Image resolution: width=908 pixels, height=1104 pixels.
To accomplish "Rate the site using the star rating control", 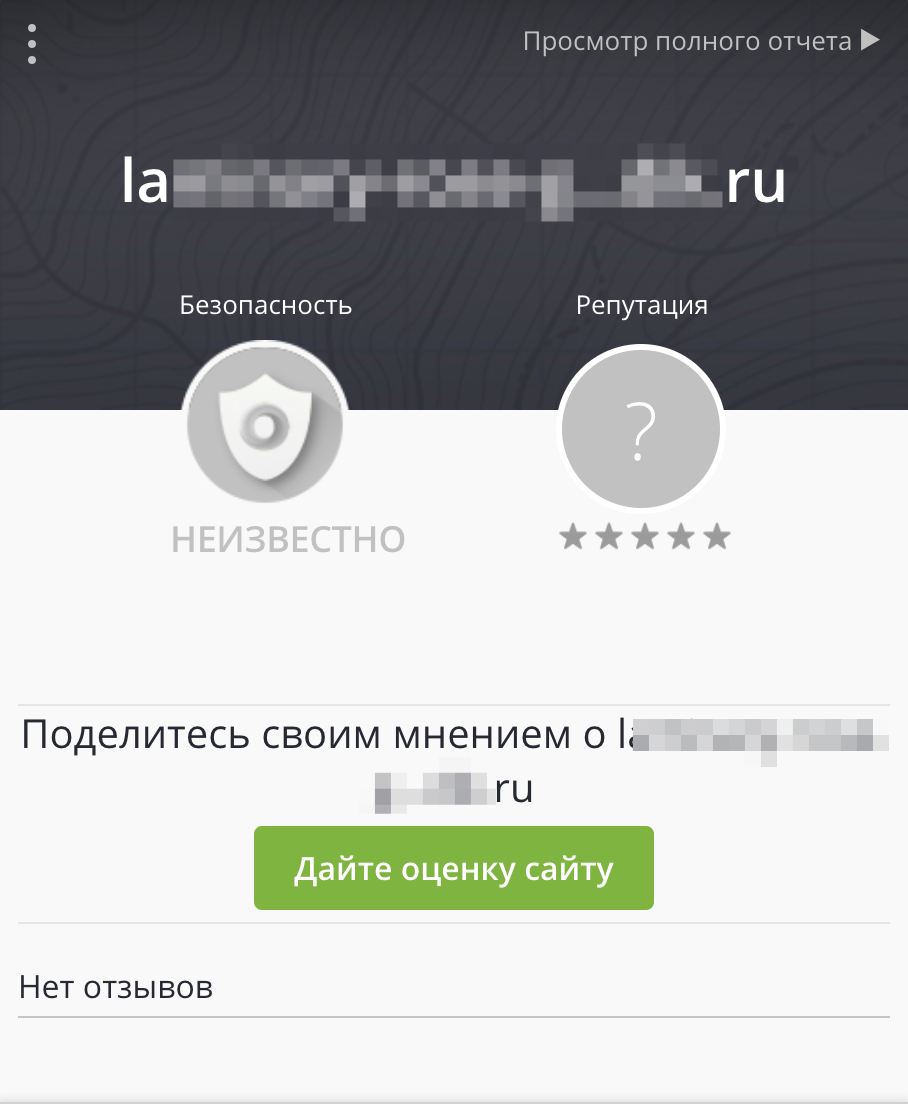I will point(643,537).
